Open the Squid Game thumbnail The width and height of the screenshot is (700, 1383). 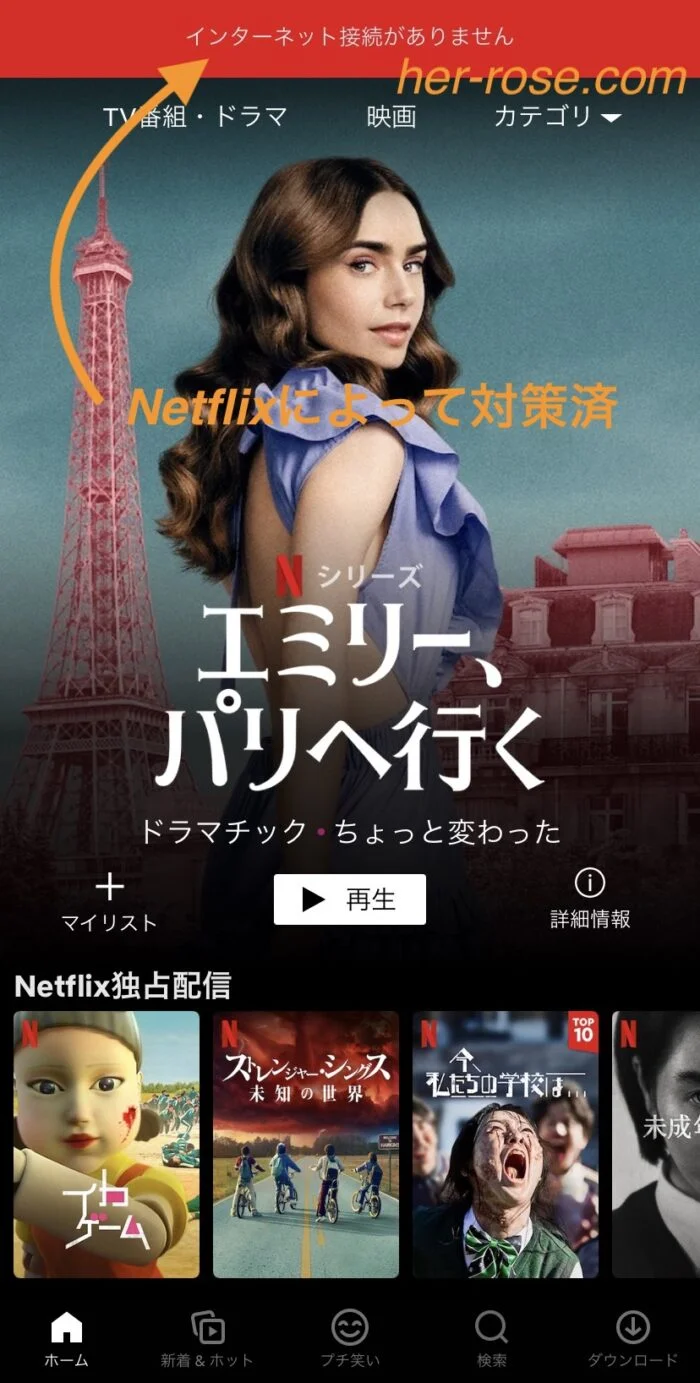click(x=106, y=1144)
